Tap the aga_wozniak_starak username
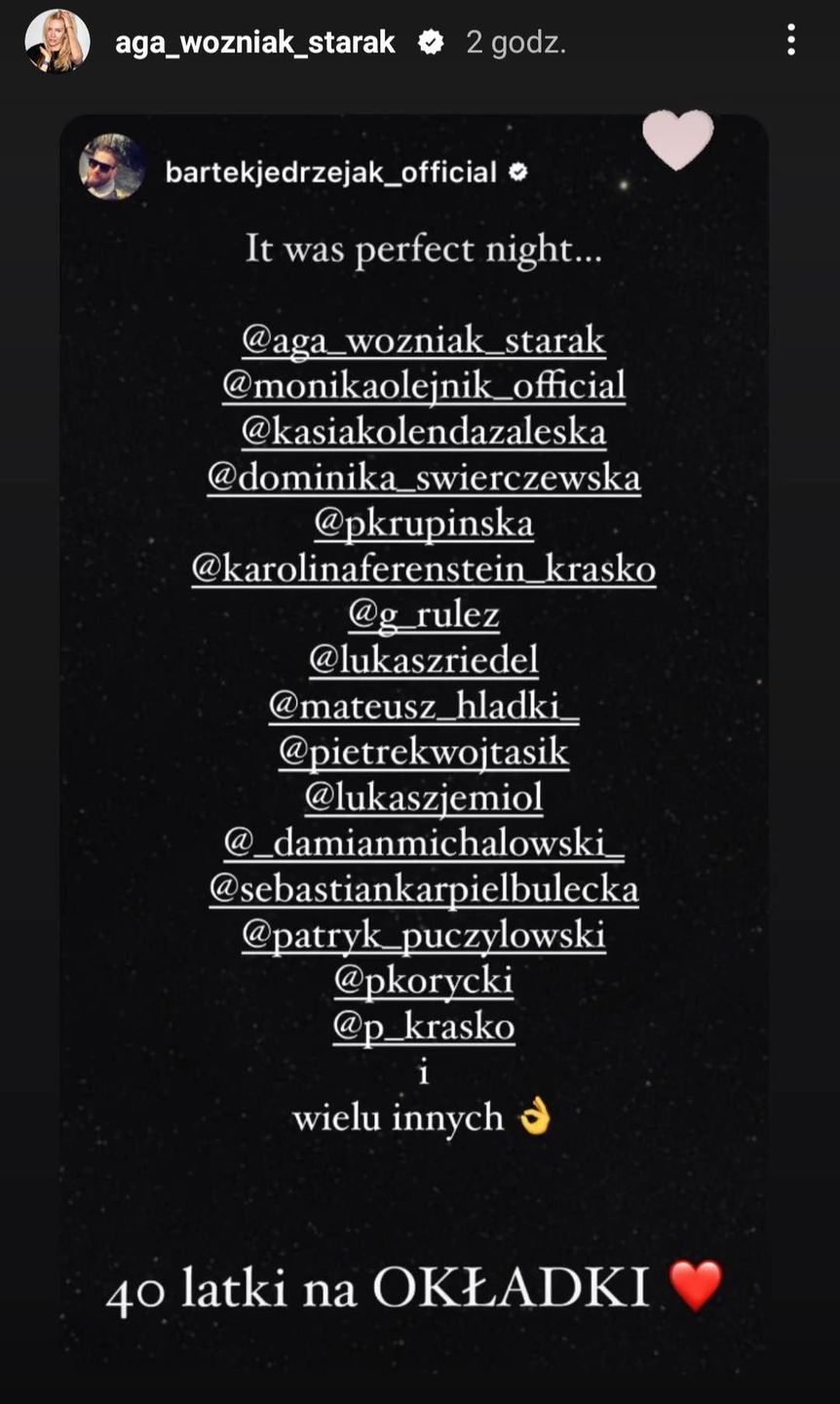Image resolution: width=840 pixels, height=1404 pixels. (x=255, y=42)
